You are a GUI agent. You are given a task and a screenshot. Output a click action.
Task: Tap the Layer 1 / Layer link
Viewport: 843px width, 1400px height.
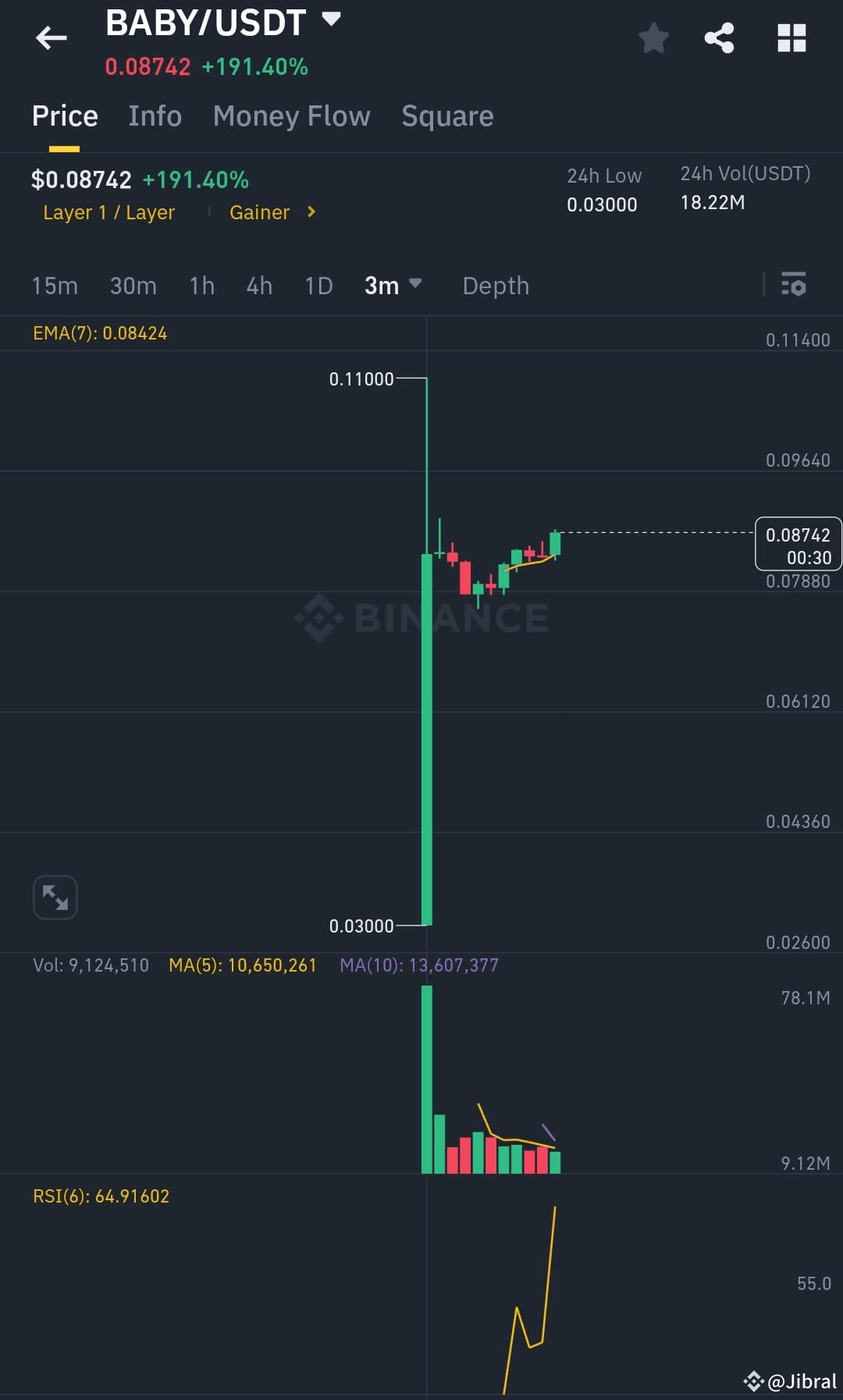coord(108,211)
